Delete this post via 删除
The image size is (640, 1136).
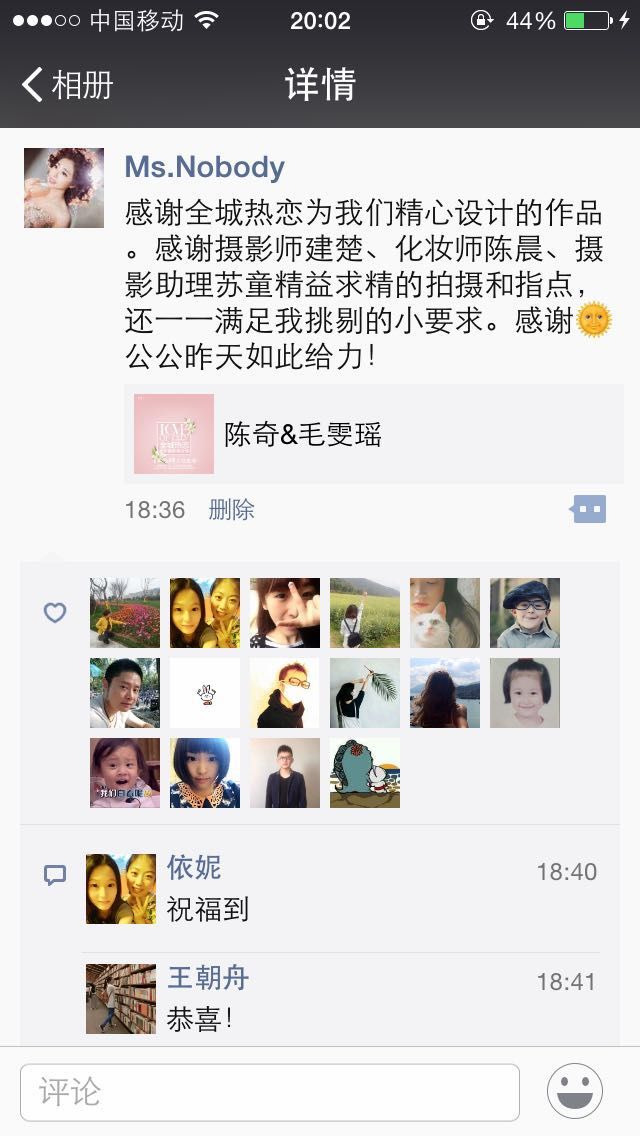coord(231,510)
